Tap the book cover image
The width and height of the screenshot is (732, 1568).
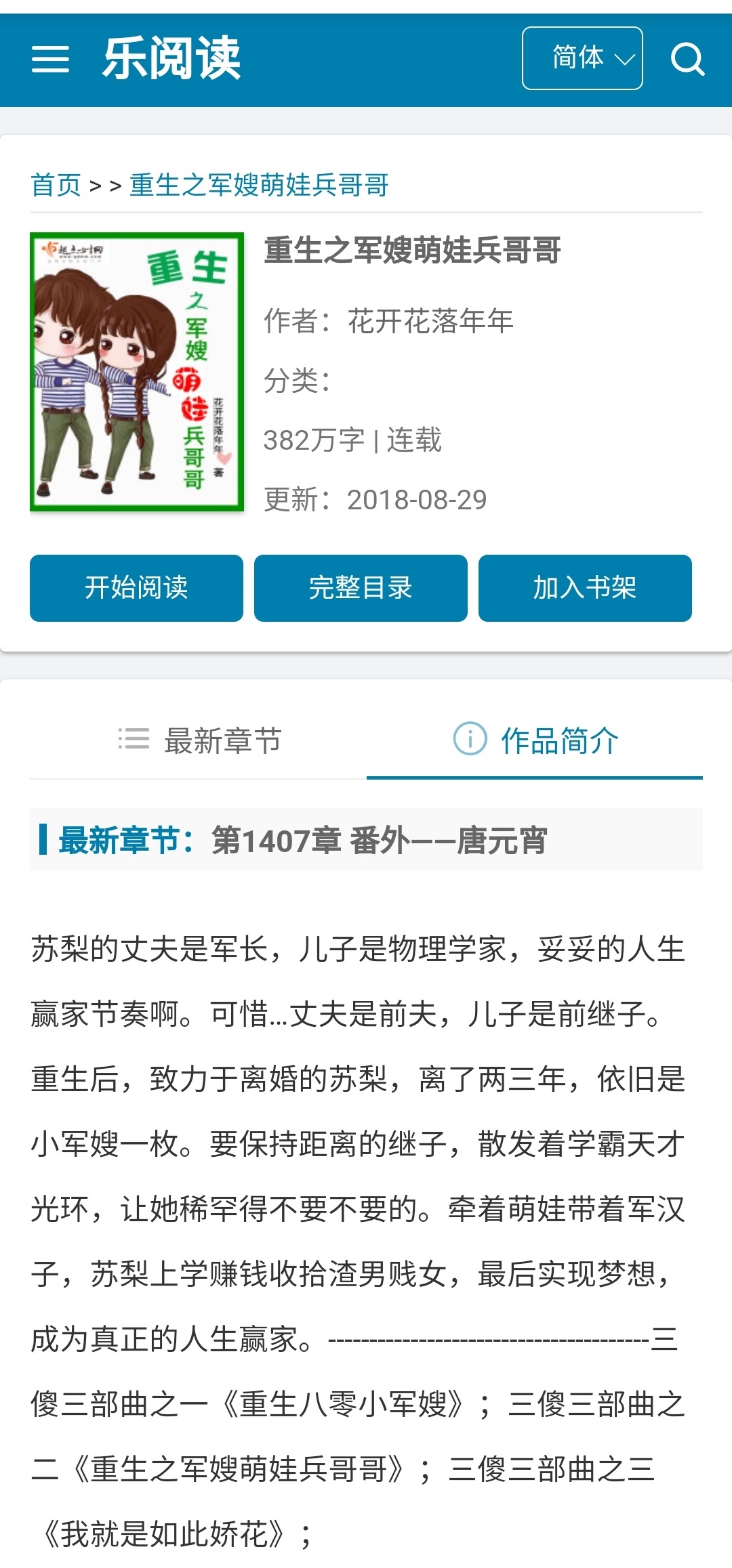pos(137,372)
